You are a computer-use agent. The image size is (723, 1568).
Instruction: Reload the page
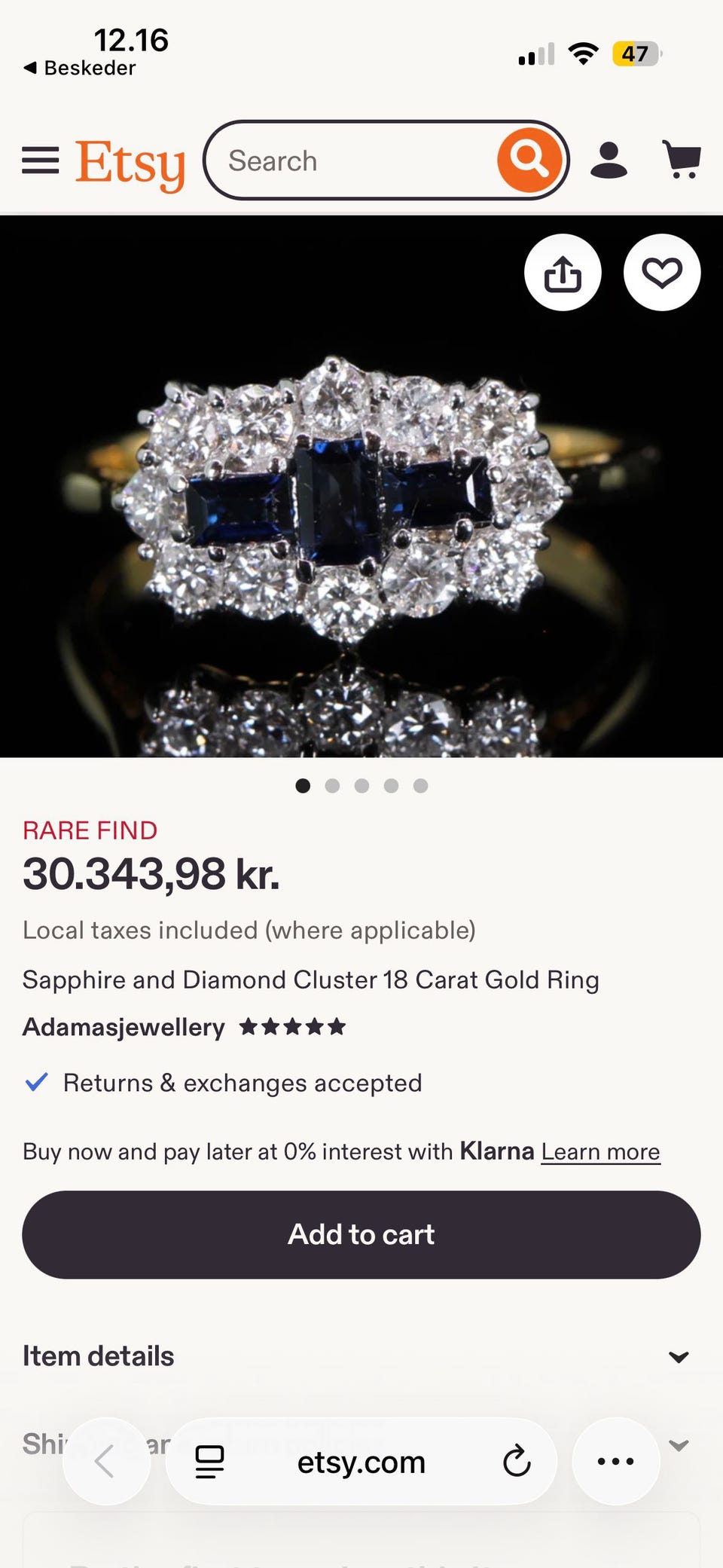(x=517, y=1462)
